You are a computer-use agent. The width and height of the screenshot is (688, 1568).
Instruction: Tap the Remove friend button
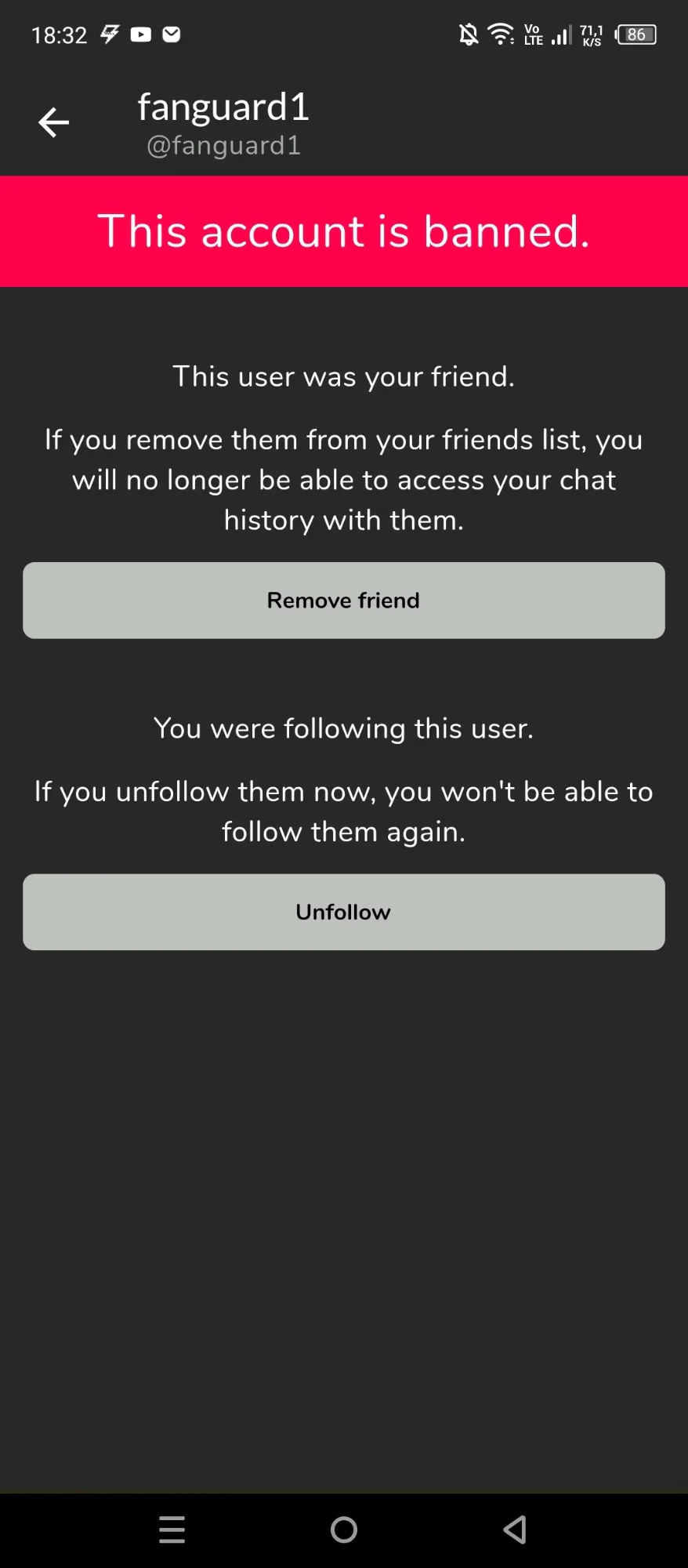344,601
